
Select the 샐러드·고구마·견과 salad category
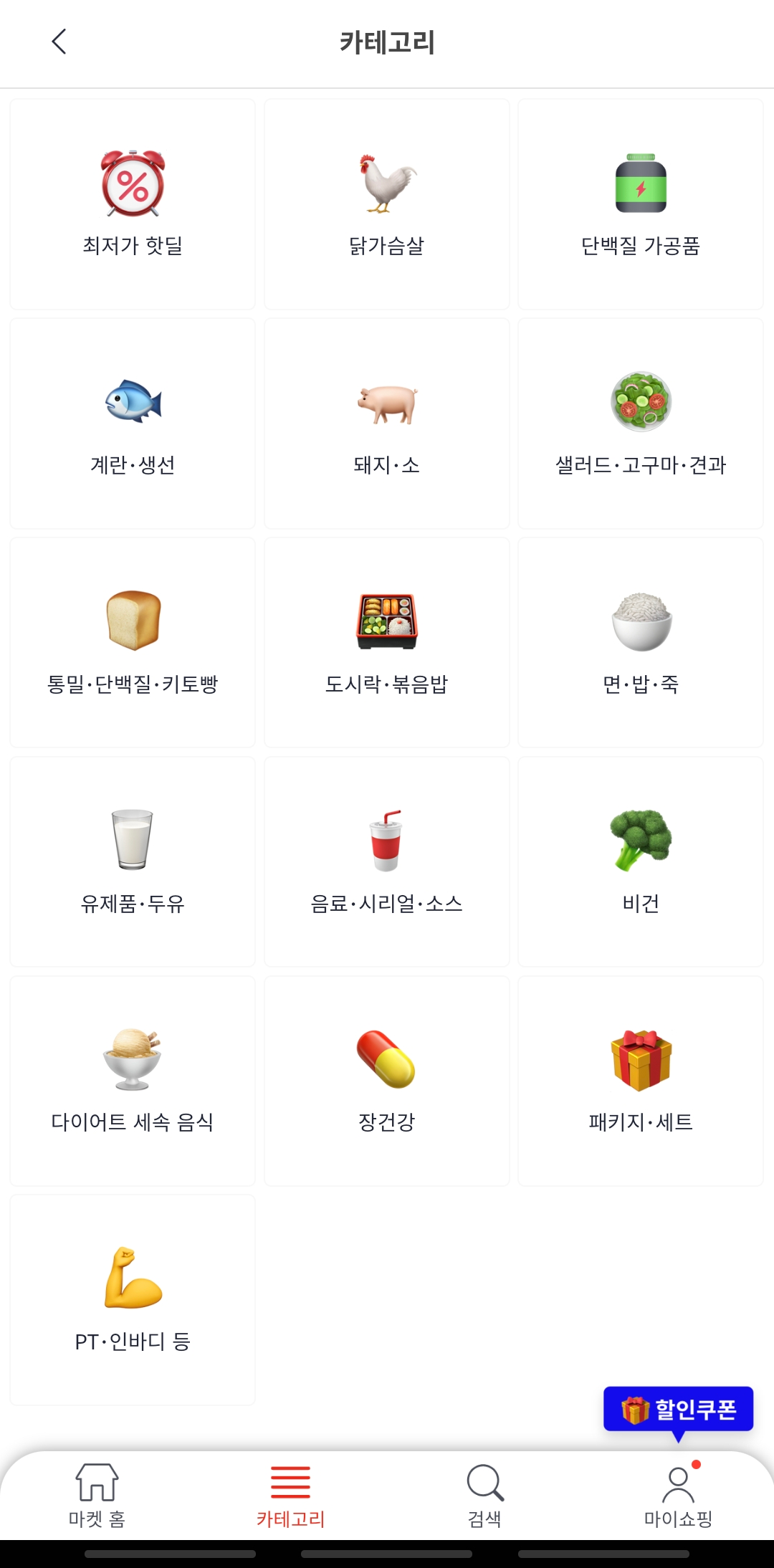click(641, 424)
